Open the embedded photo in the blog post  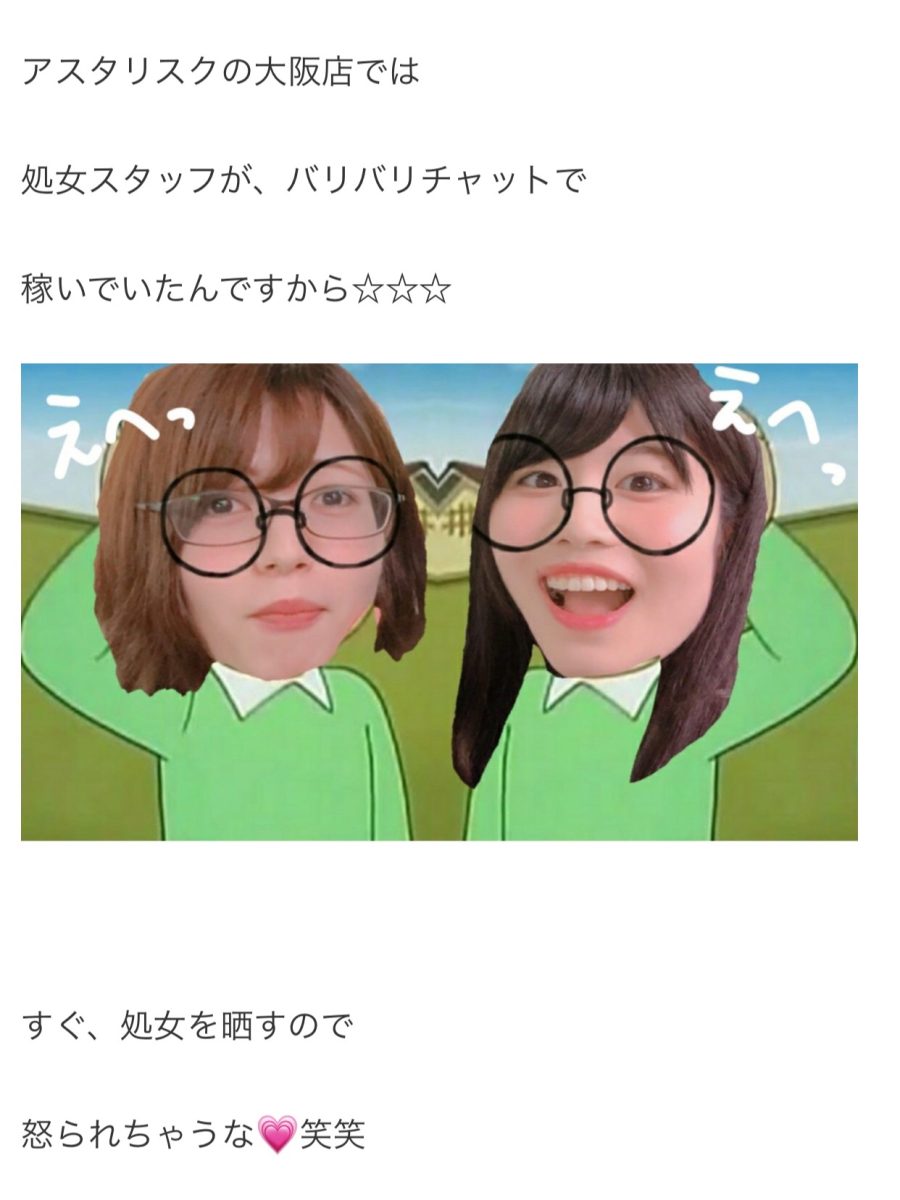439,601
